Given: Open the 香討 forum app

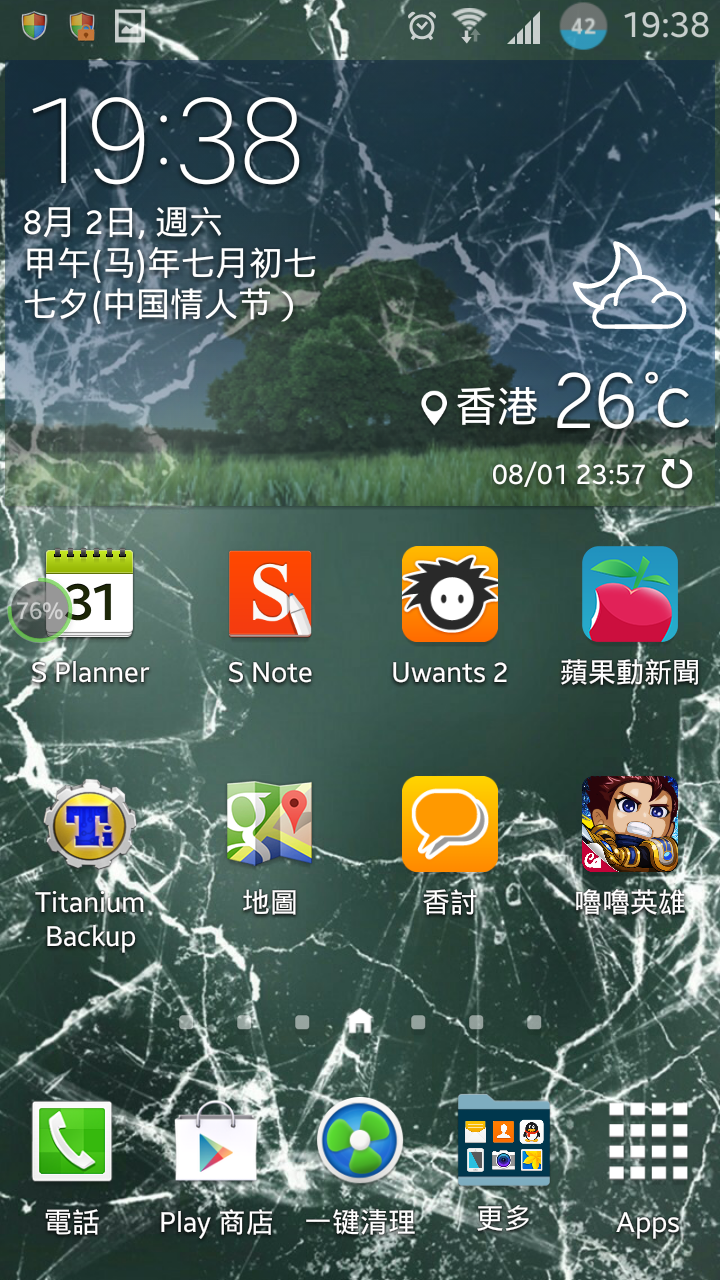Looking at the screenshot, I should point(450,825).
